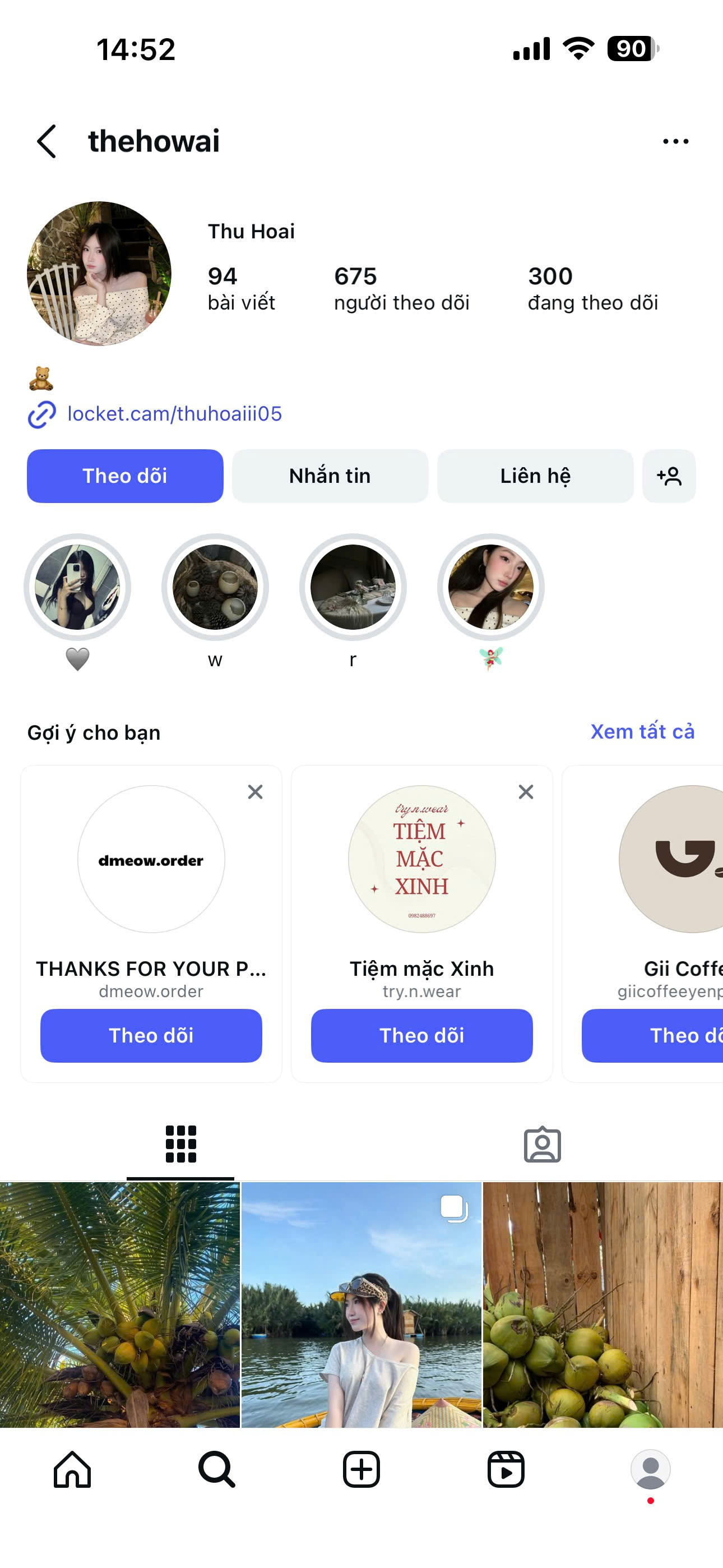
Task: Open the Reels tab in bottom bar
Action: tap(506, 1469)
